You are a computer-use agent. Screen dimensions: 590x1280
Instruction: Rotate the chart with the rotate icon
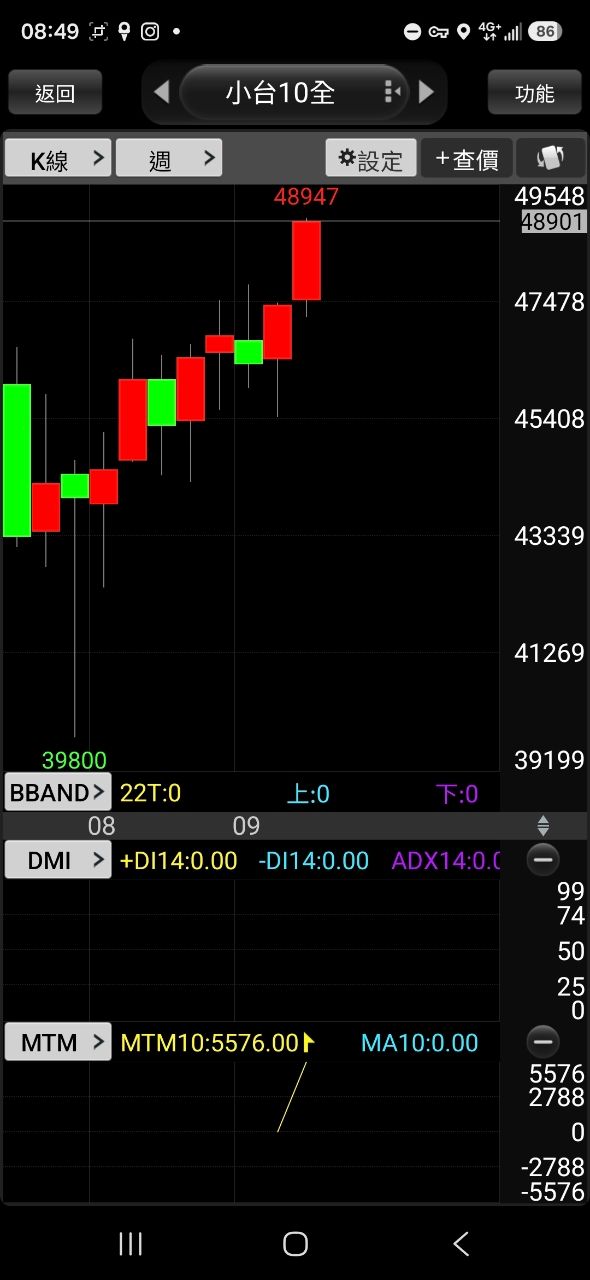point(551,158)
